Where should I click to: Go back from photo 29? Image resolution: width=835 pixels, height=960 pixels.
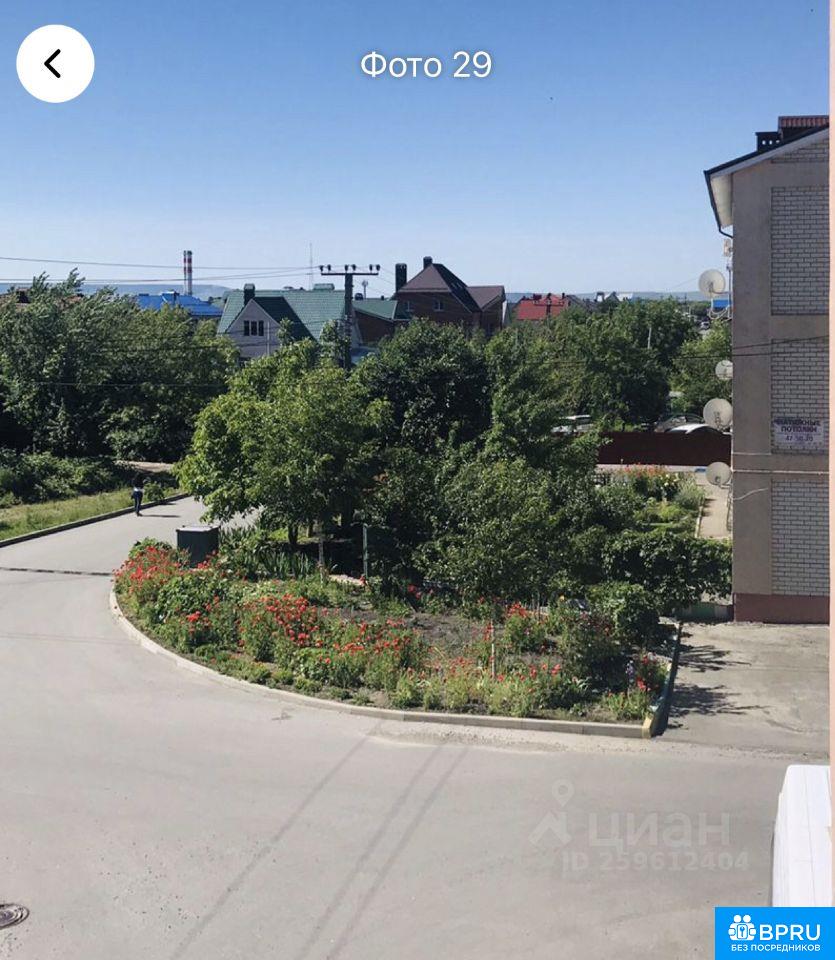pos(55,64)
